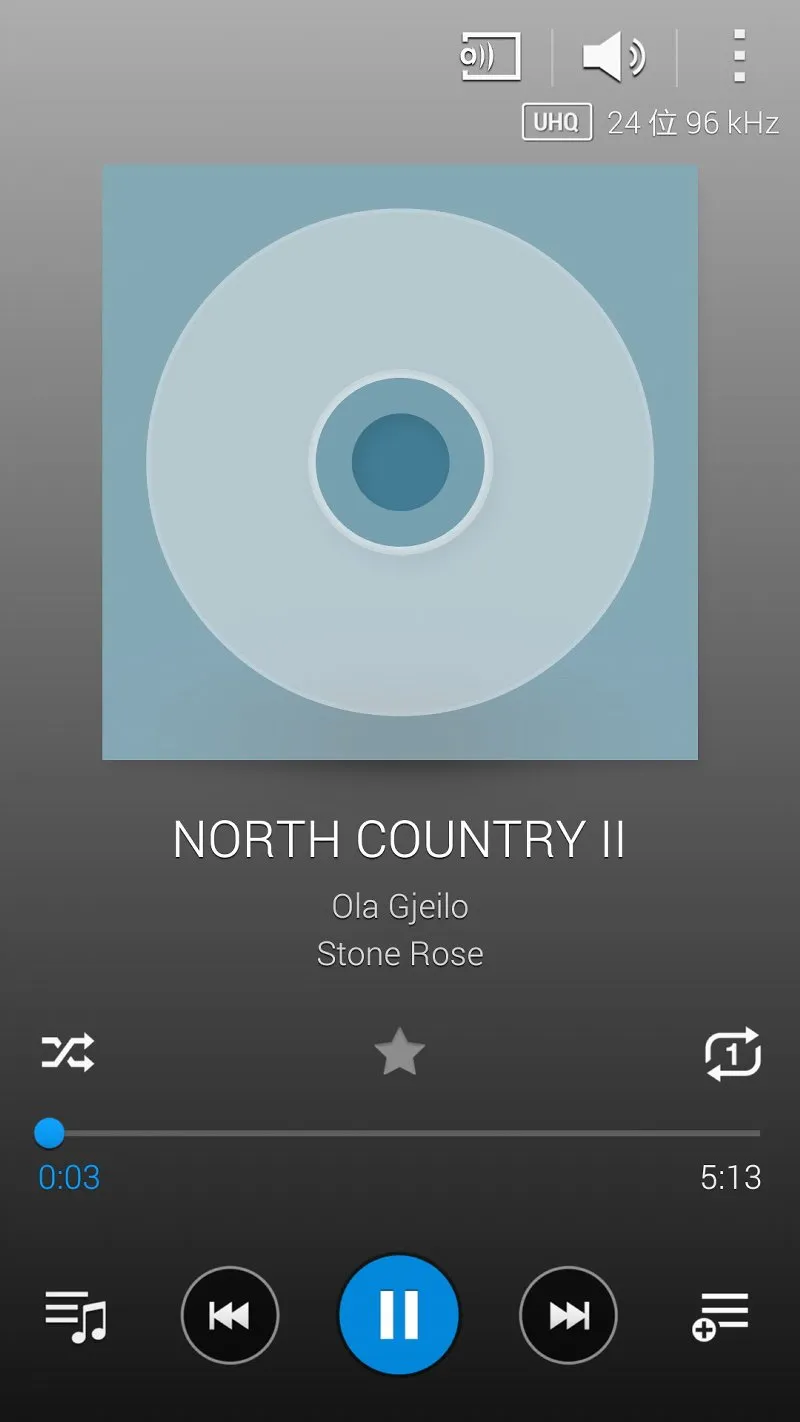Add this song to a playlist
Screen dimensions: 800x1422
click(720, 1316)
